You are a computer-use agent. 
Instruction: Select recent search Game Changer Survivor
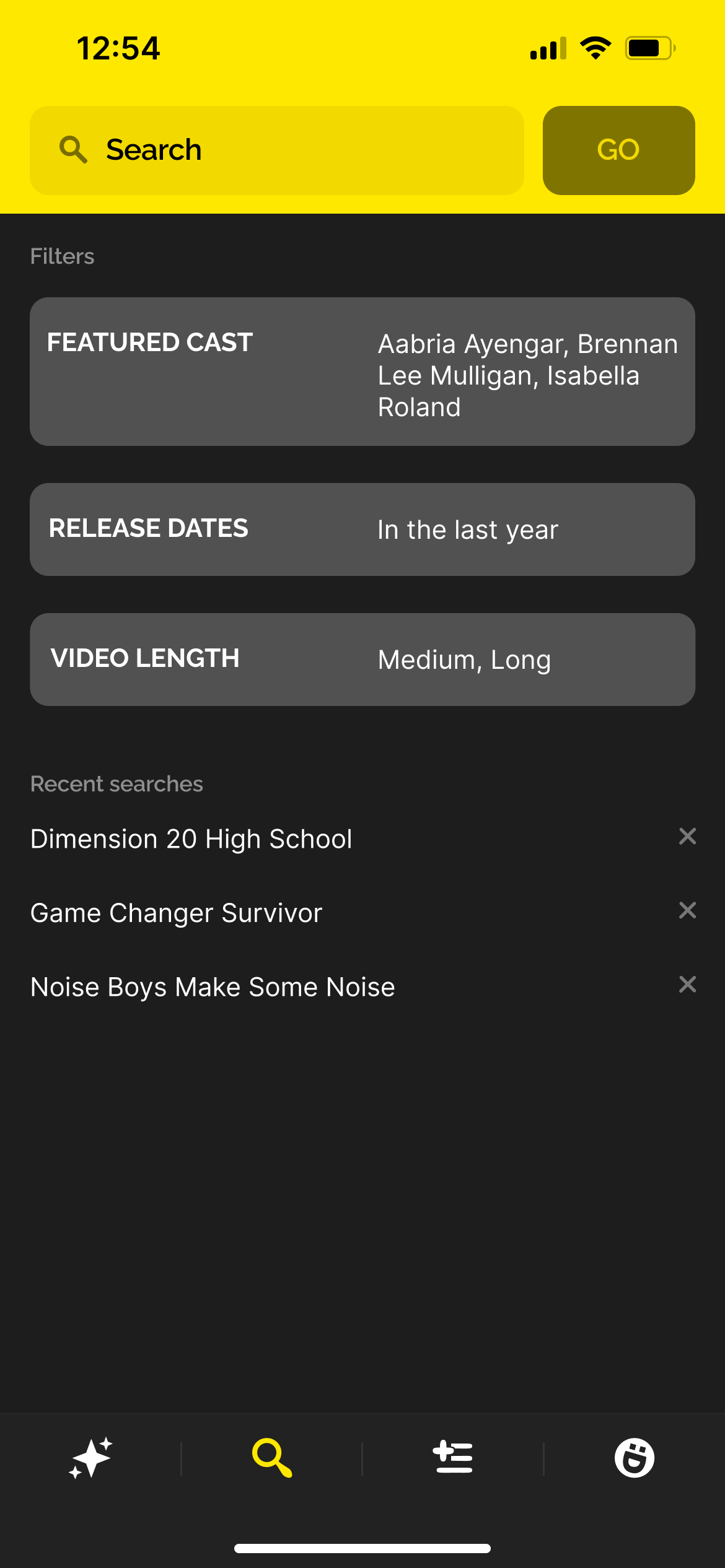177,913
